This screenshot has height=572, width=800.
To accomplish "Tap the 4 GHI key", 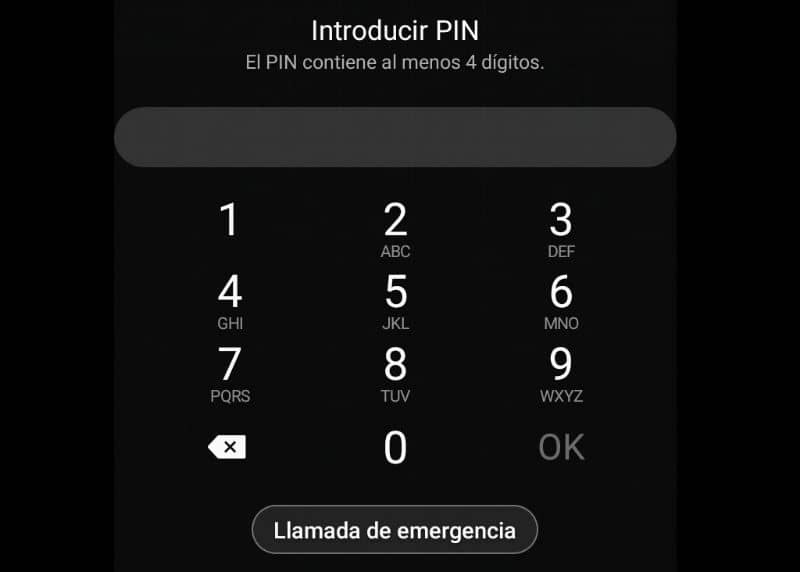I will click(x=229, y=301).
